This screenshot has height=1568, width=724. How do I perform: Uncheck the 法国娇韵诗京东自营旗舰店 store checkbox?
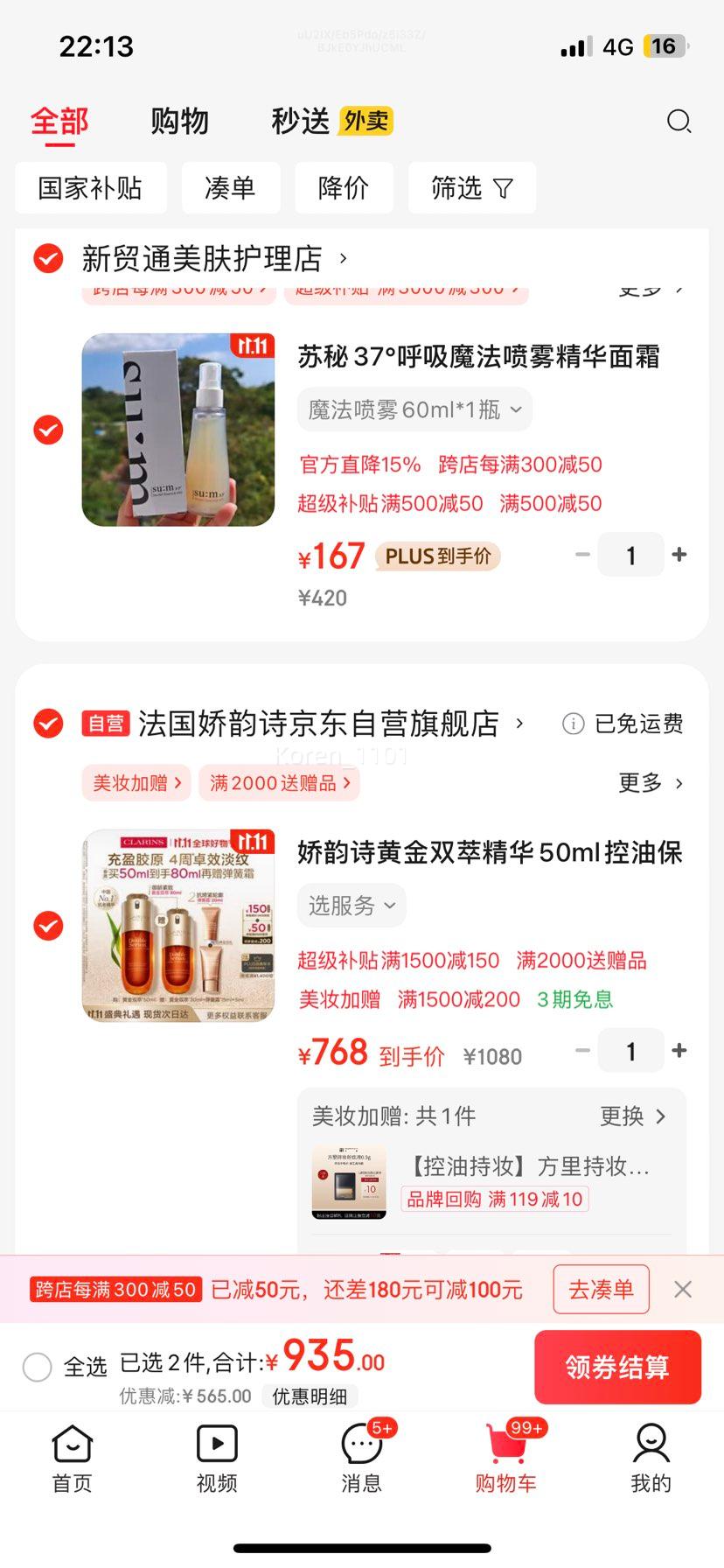tap(48, 724)
